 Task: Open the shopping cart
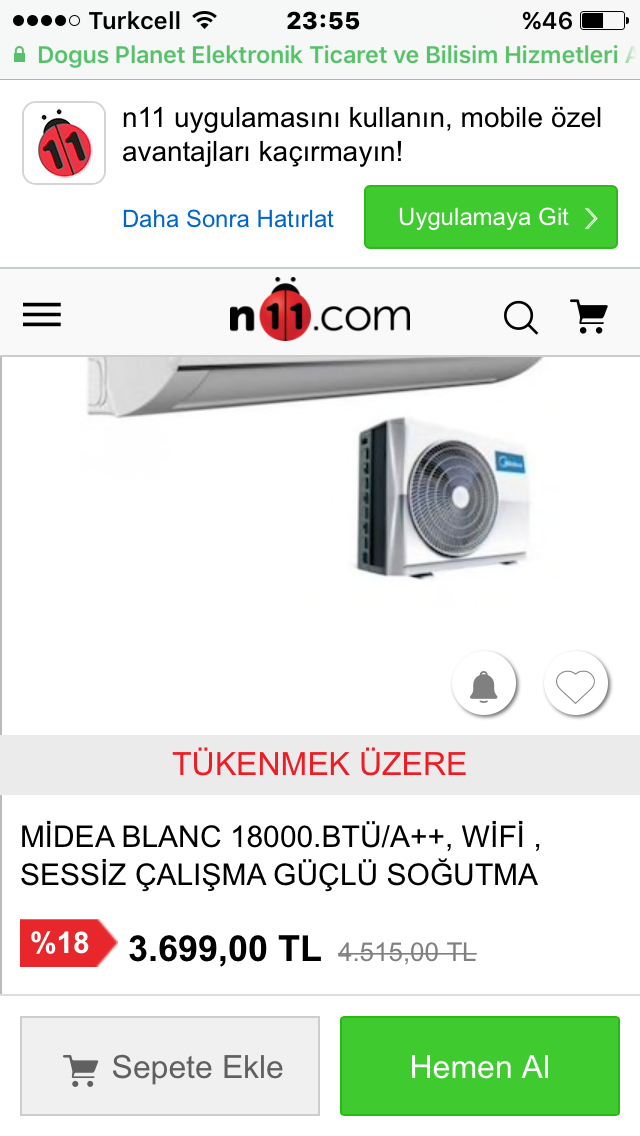click(589, 316)
